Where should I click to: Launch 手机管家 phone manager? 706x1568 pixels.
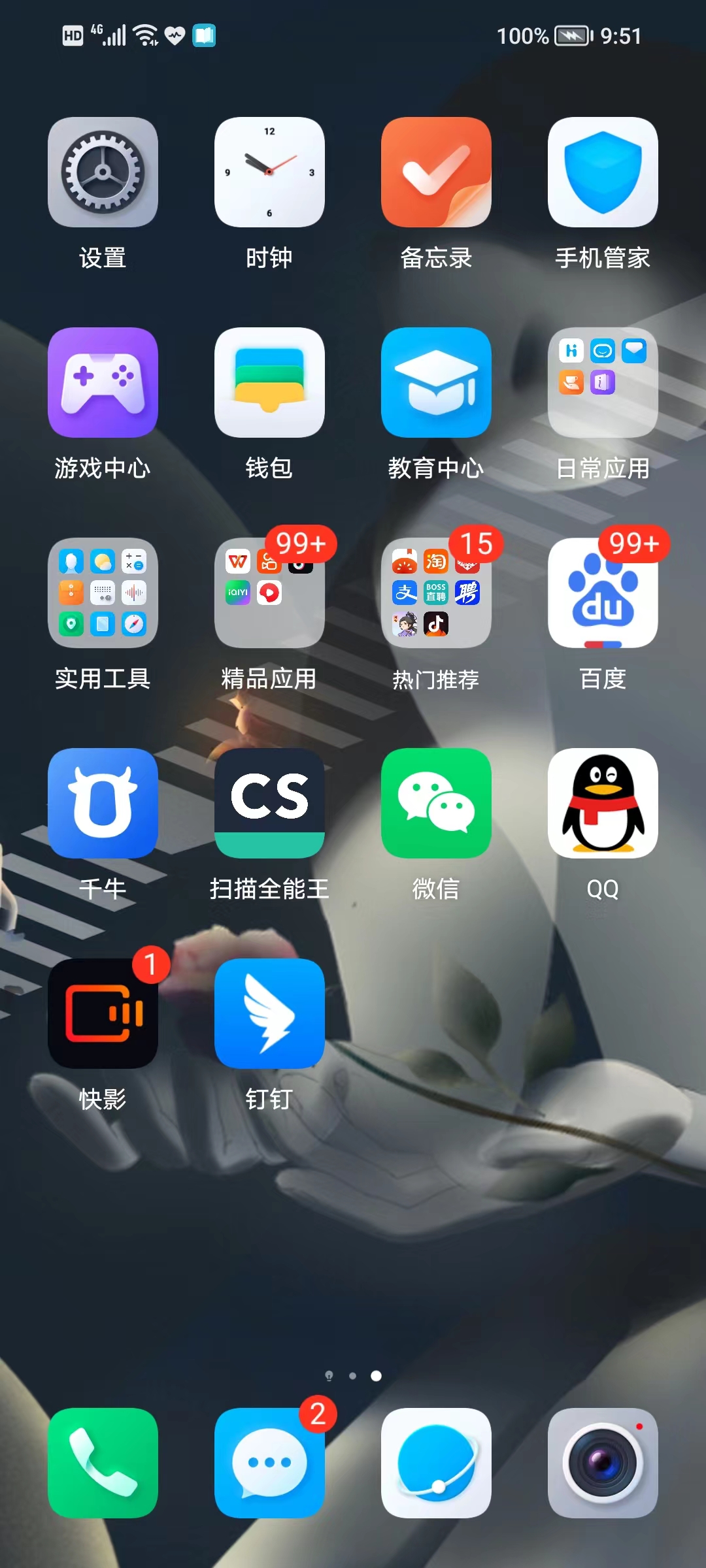pyautogui.click(x=603, y=172)
